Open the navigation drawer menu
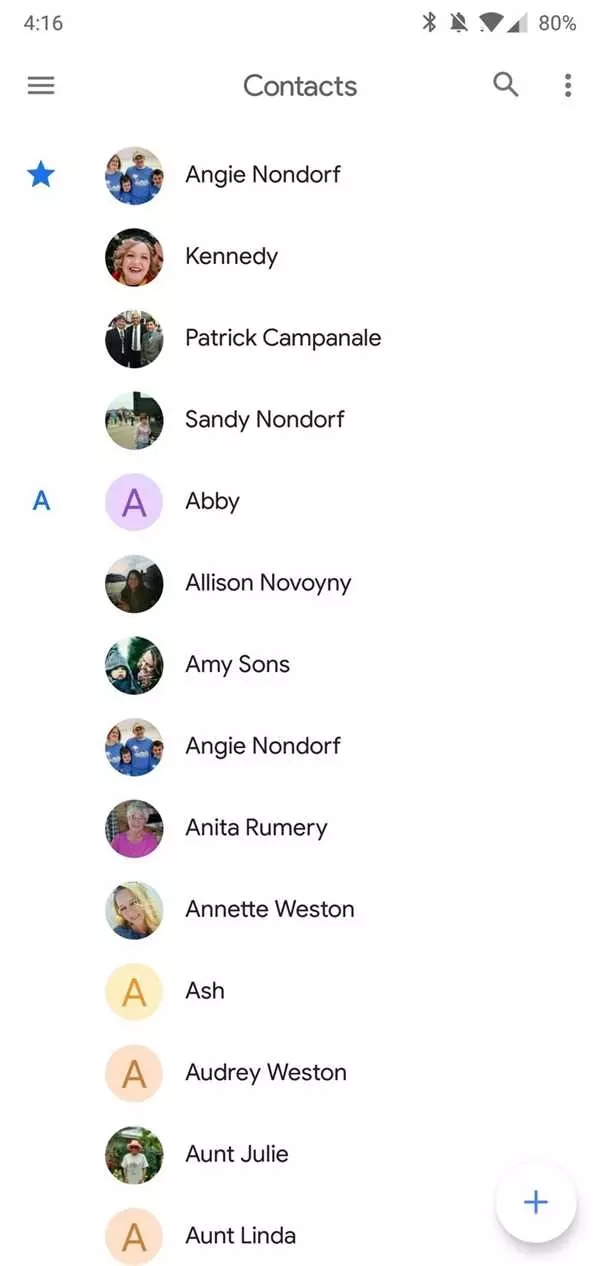Image resolution: width=600 pixels, height=1266 pixels. pyautogui.click(x=41, y=86)
